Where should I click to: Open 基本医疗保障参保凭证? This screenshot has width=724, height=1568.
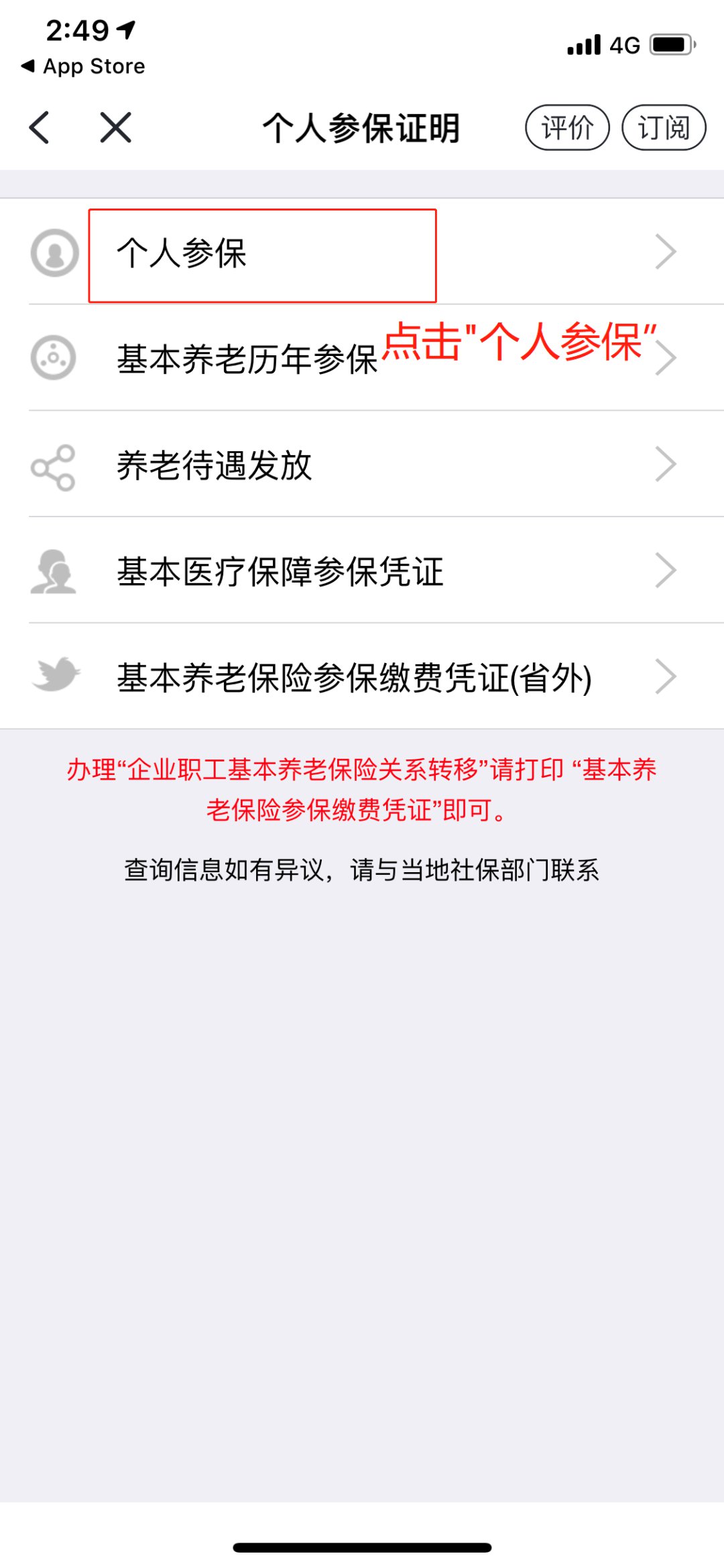280,571
